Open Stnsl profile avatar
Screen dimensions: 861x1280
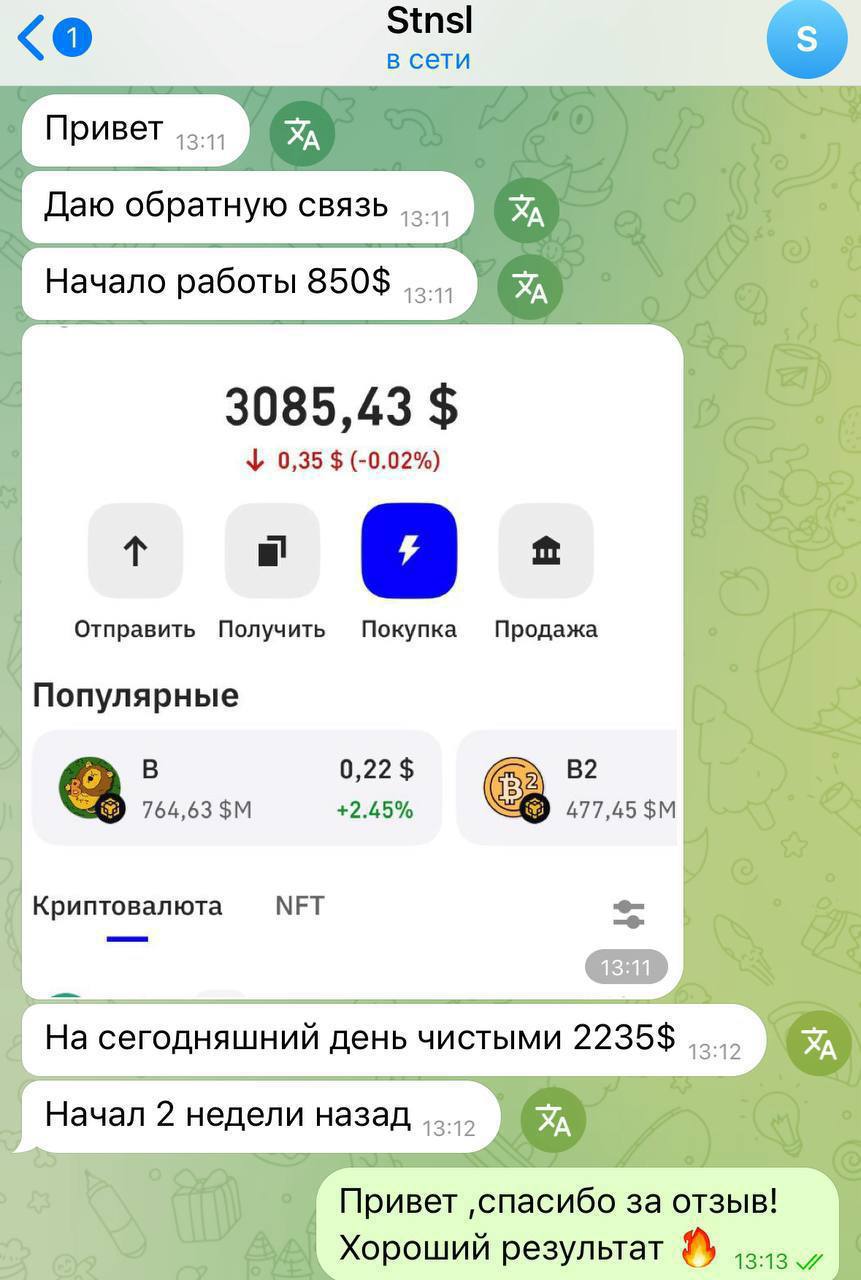coord(806,39)
